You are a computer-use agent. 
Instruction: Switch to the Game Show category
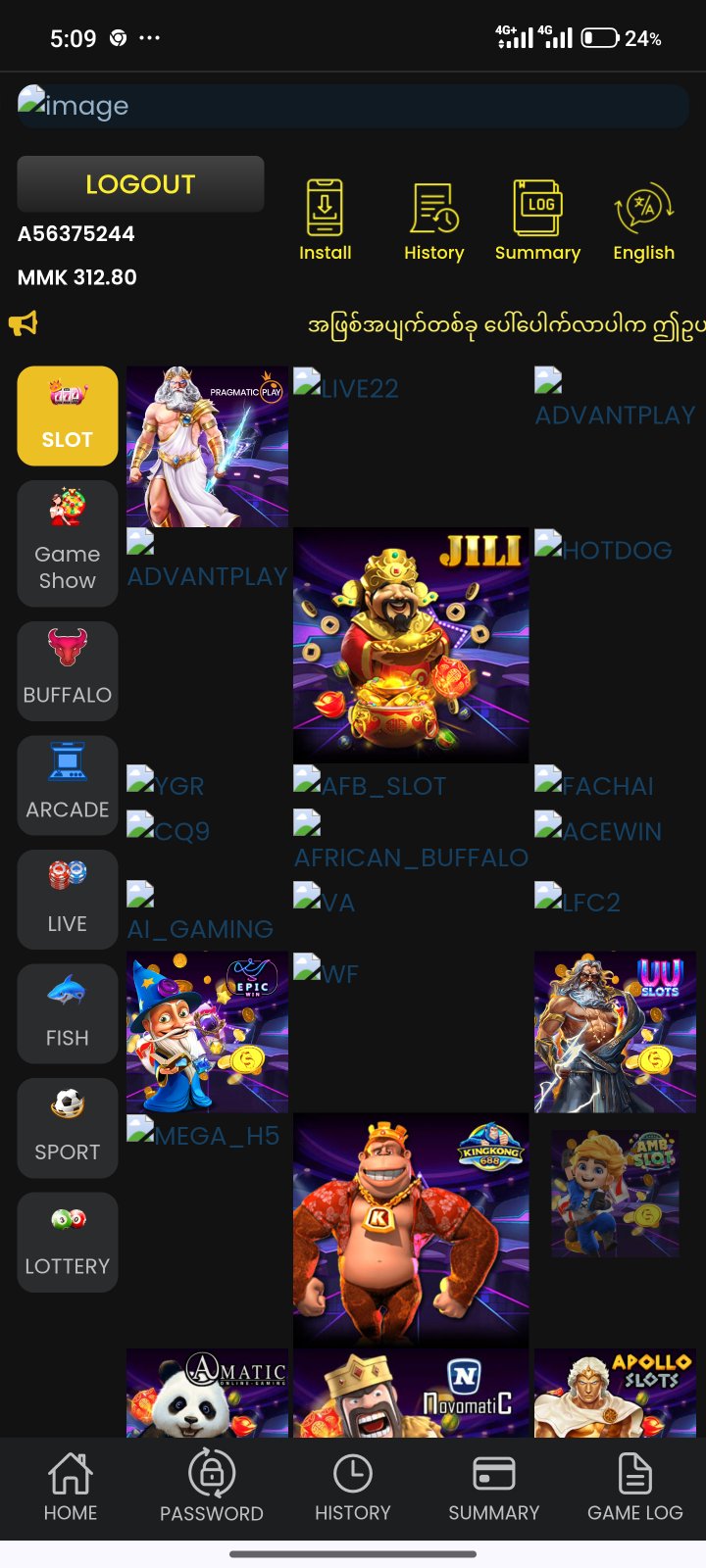click(x=68, y=543)
